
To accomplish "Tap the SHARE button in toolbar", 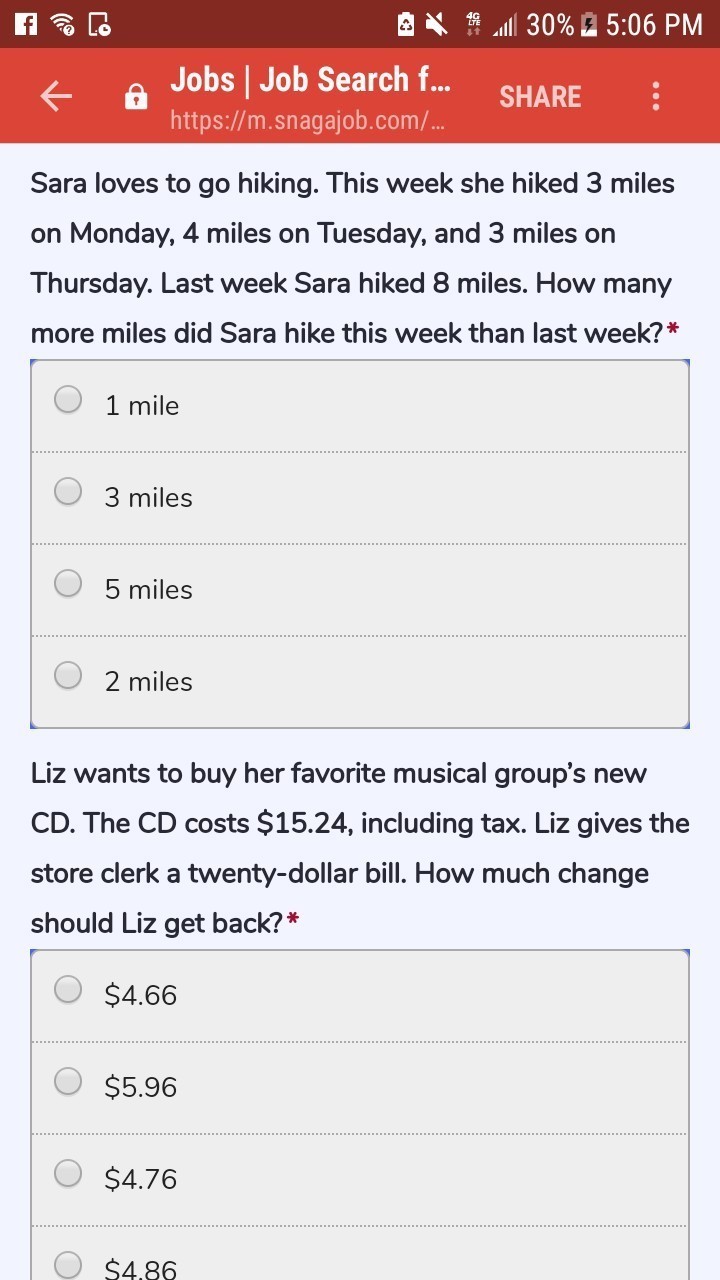I will coord(540,96).
